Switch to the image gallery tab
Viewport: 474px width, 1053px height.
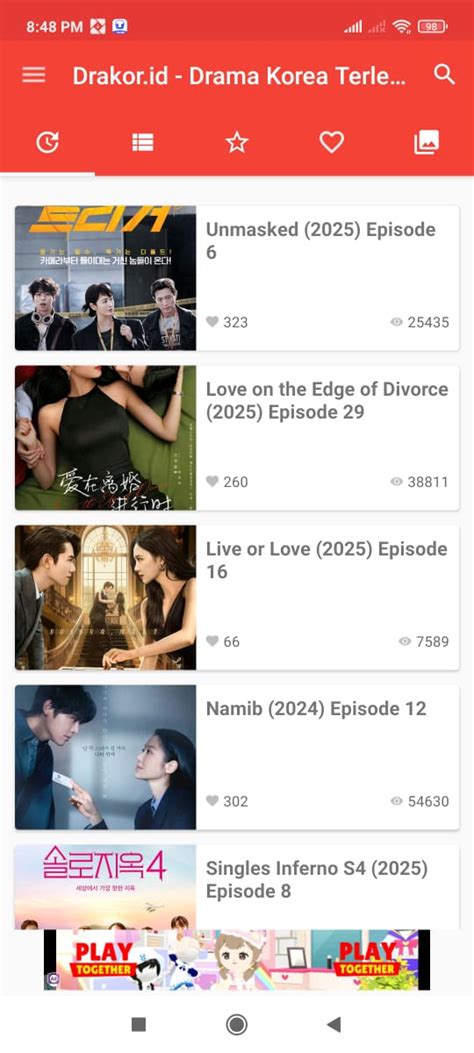426,142
